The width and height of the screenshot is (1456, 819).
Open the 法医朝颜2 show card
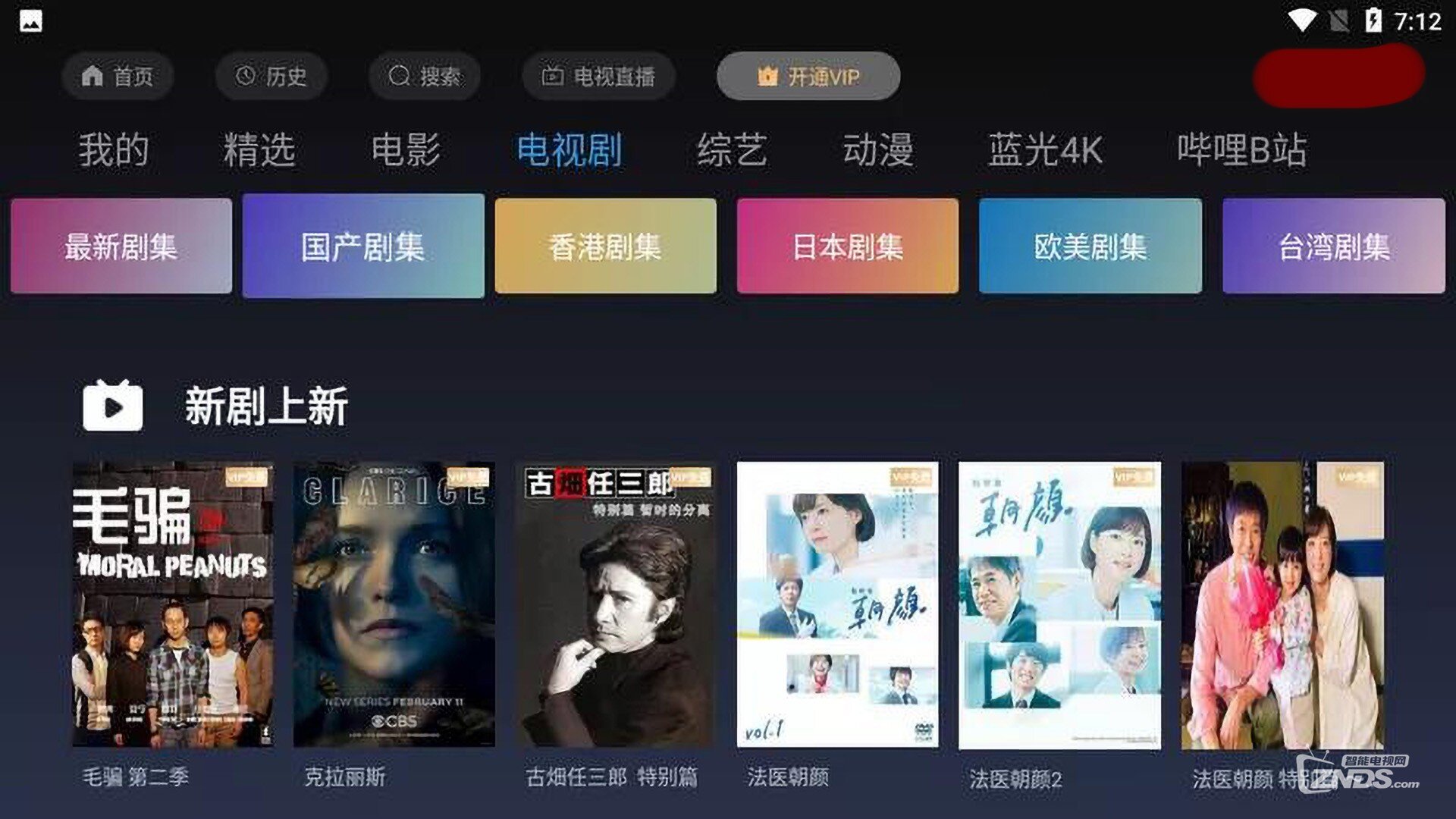pyautogui.click(x=1059, y=604)
